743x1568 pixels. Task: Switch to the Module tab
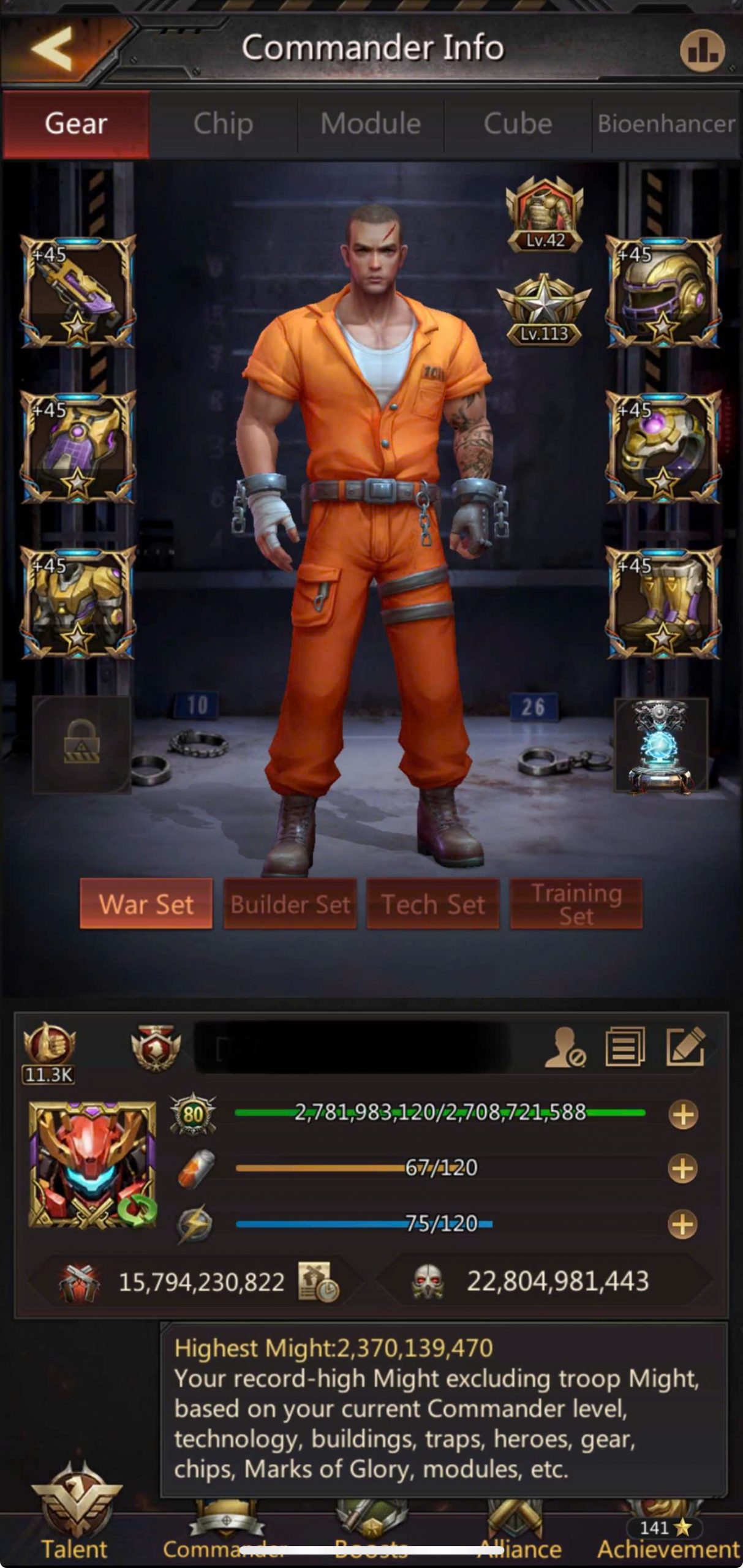(371, 124)
